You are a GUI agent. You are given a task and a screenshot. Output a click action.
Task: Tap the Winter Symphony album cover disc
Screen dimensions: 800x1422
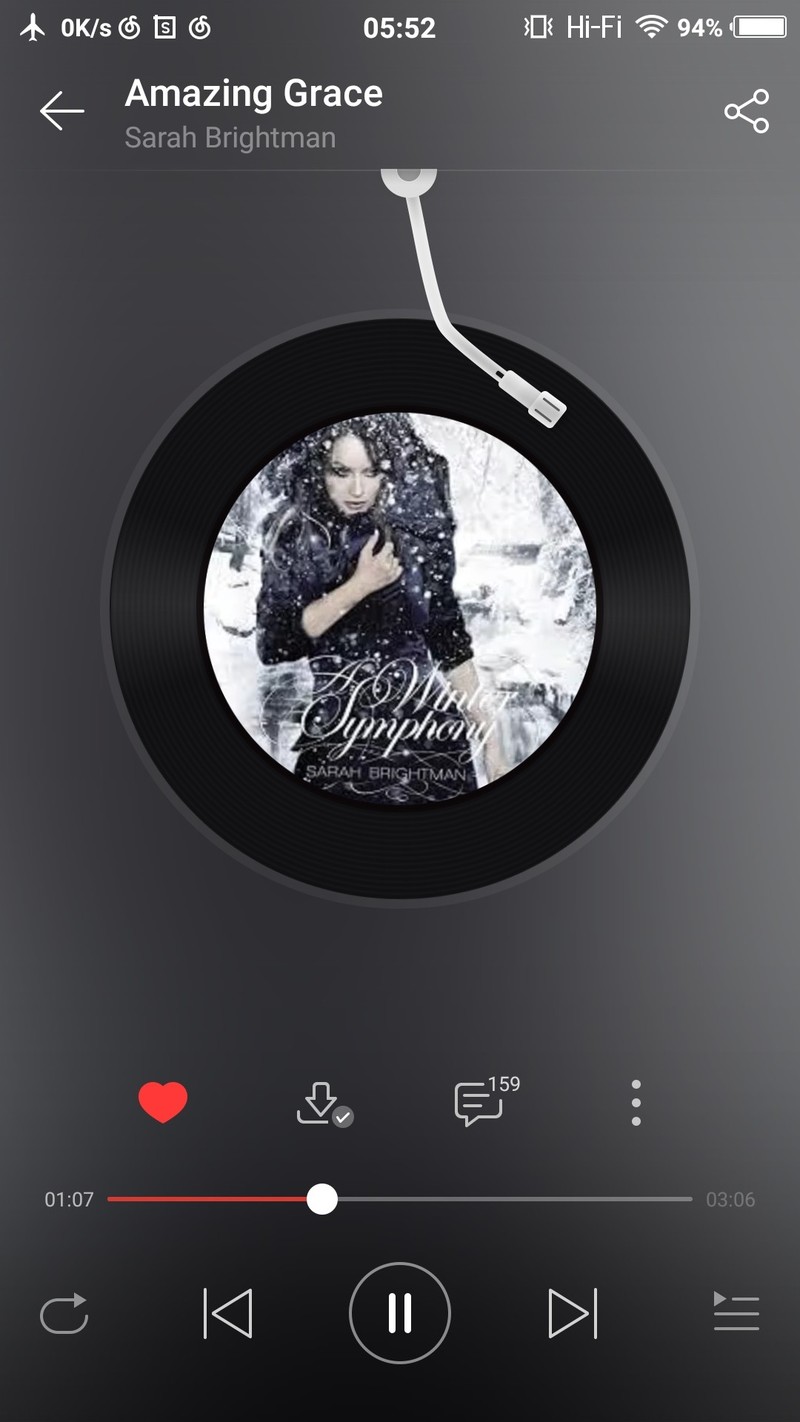click(x=400, y=608)
